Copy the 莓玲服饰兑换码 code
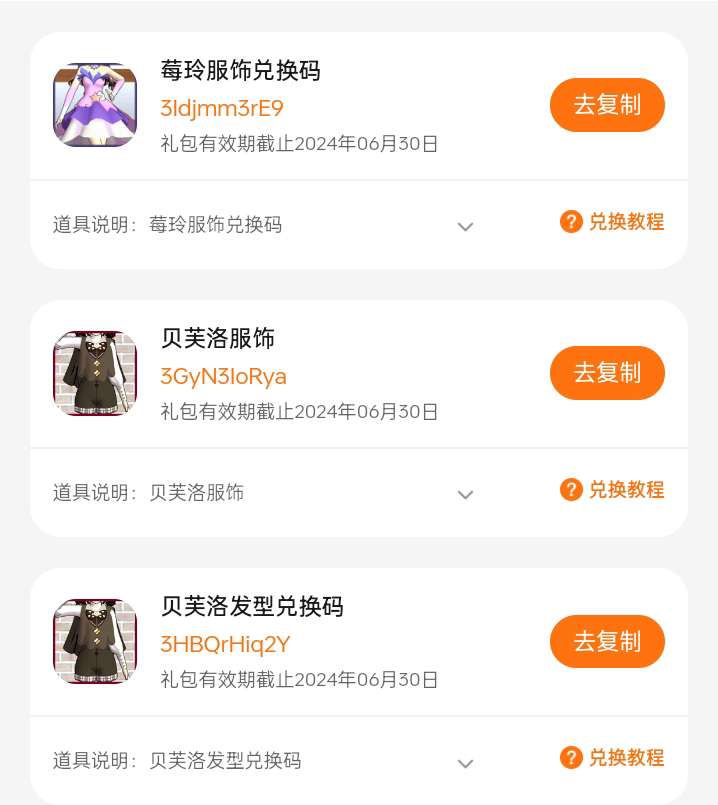 [x=607, y=105]
